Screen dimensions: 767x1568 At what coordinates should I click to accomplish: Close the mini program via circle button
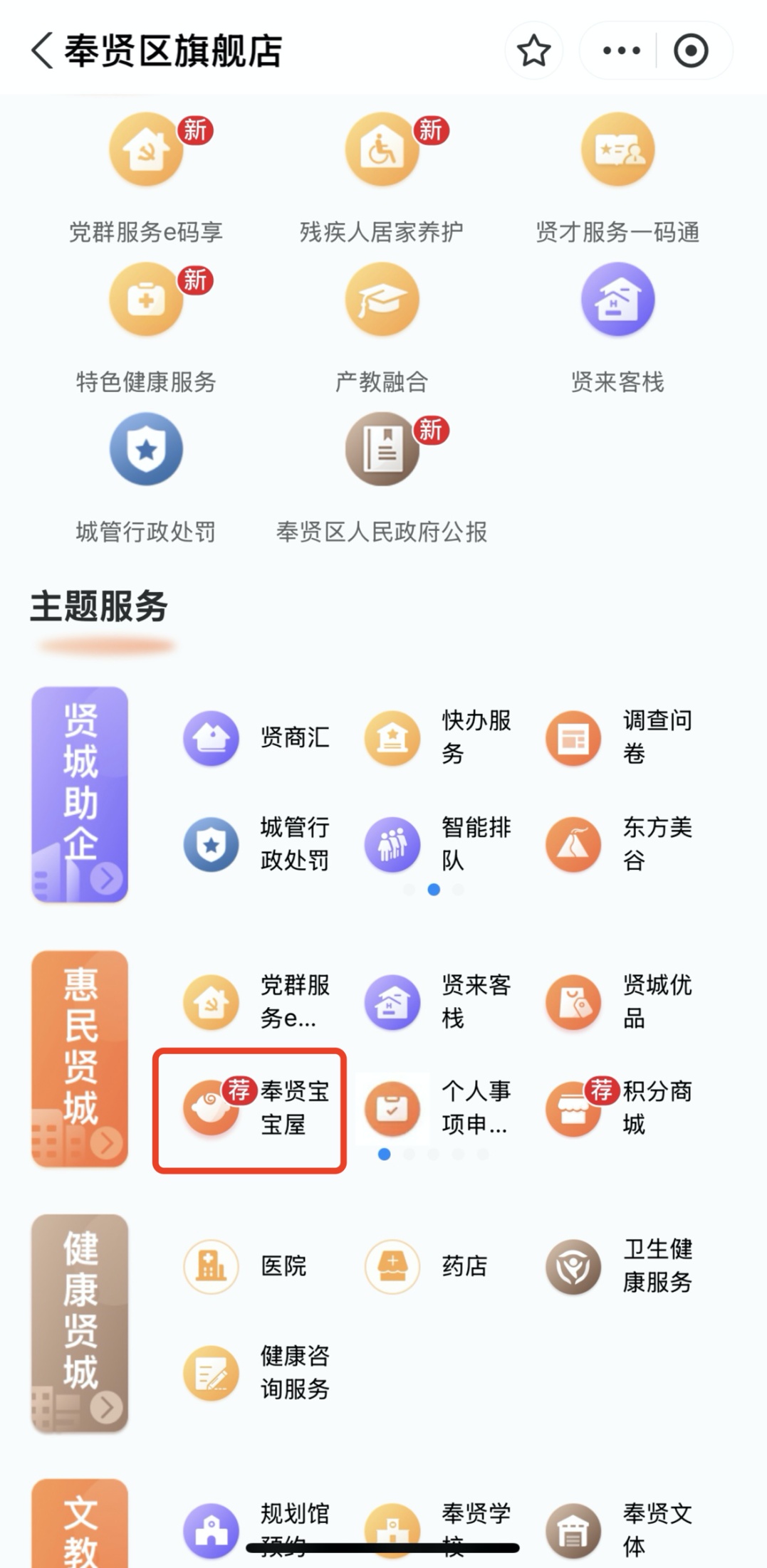[x=691, y=51]
